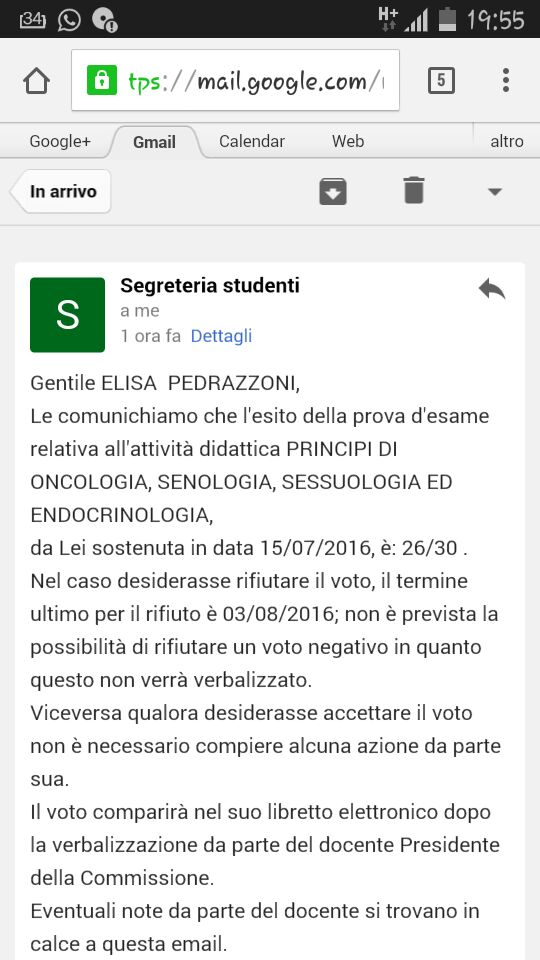Tap the browser home icon
540x960 pixels.
tap(36, 81)
